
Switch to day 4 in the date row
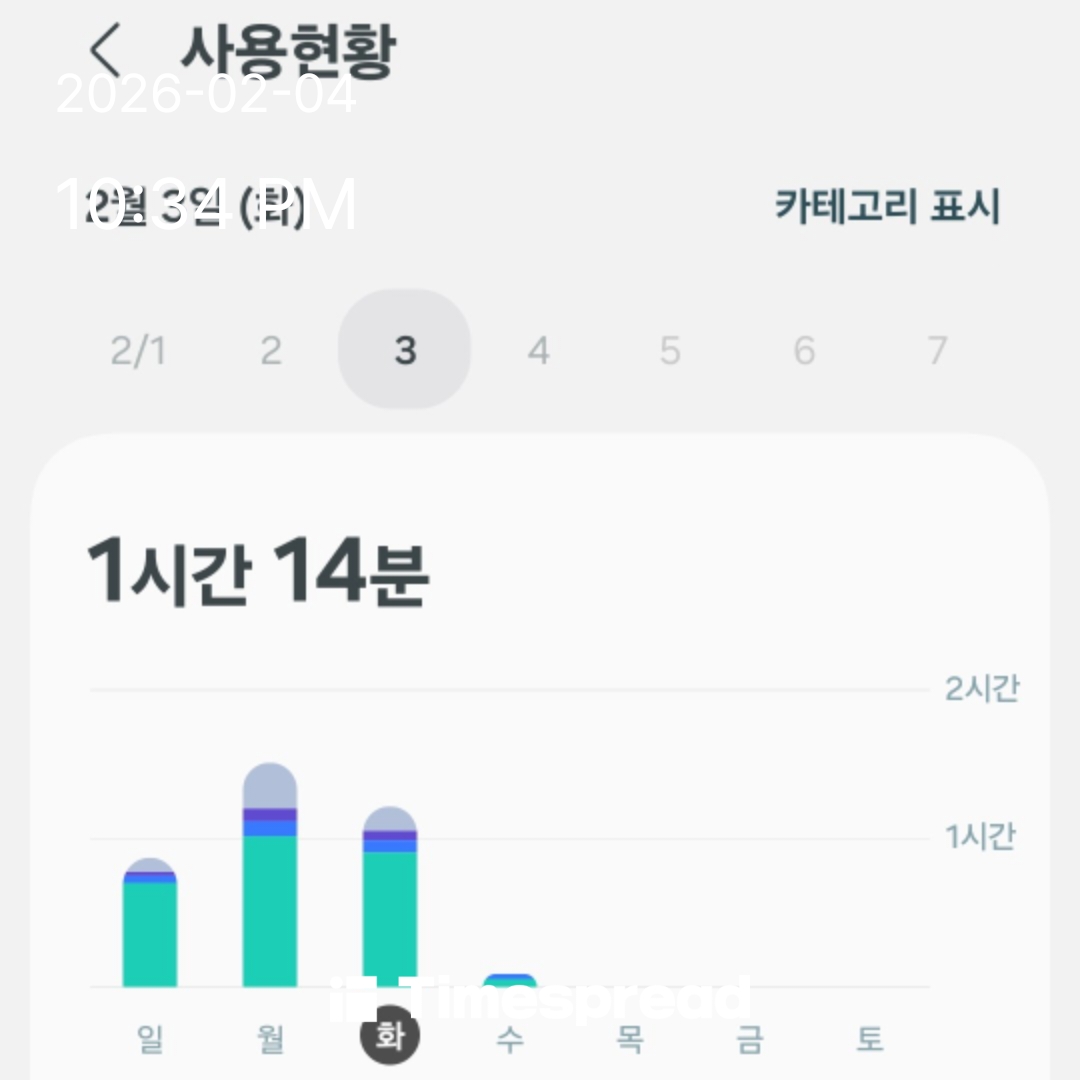click(x=538, y=351)
